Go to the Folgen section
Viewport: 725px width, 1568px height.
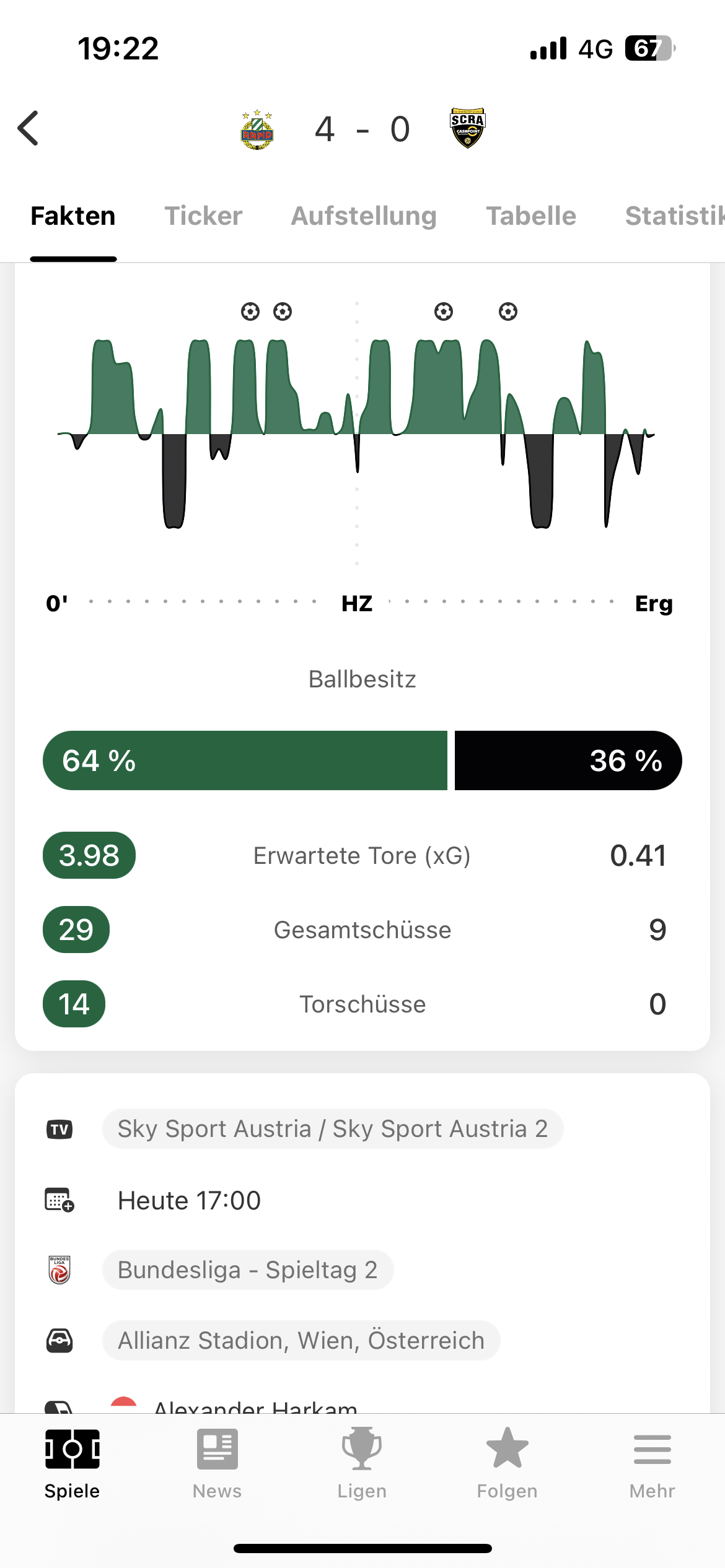coord(507,1464)
